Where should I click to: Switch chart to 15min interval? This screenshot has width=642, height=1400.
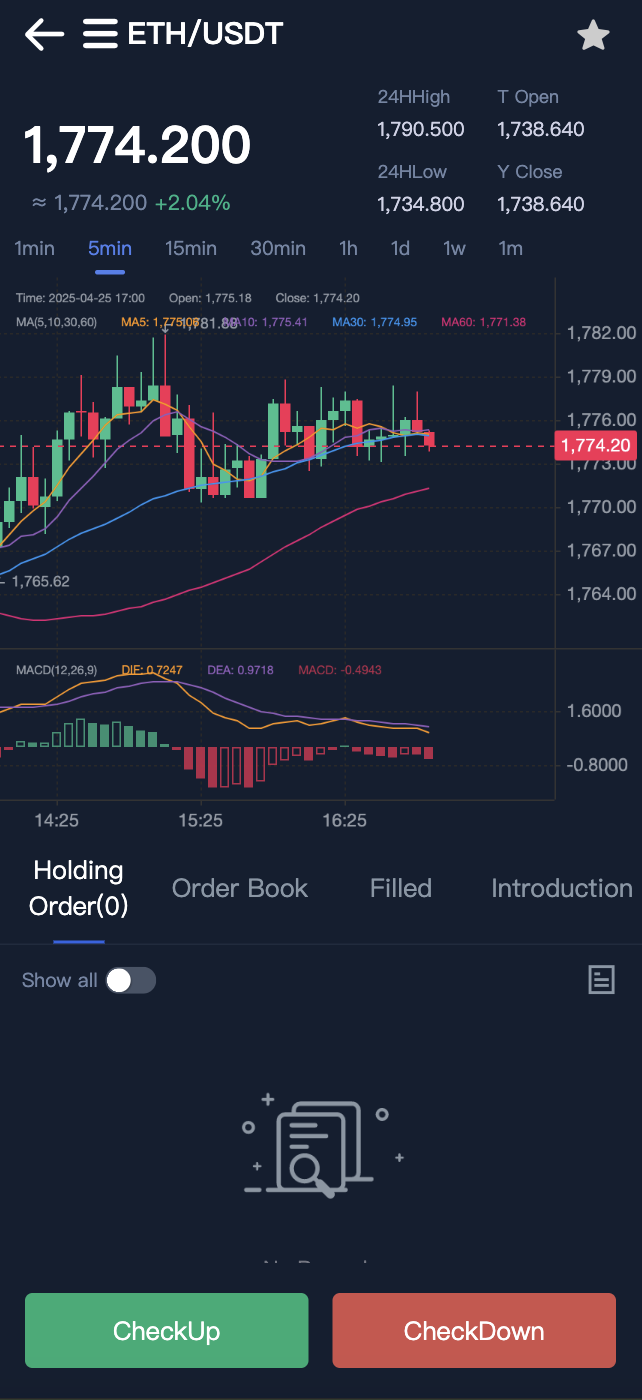[191, 248]
